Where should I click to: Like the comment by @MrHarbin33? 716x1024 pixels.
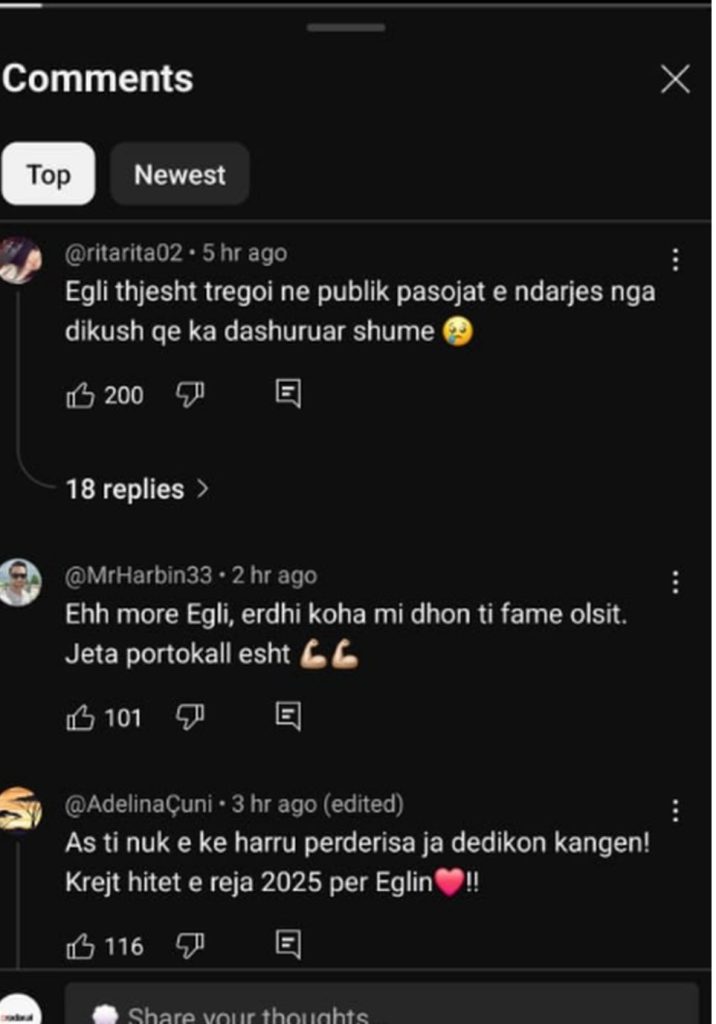[81, 718]
